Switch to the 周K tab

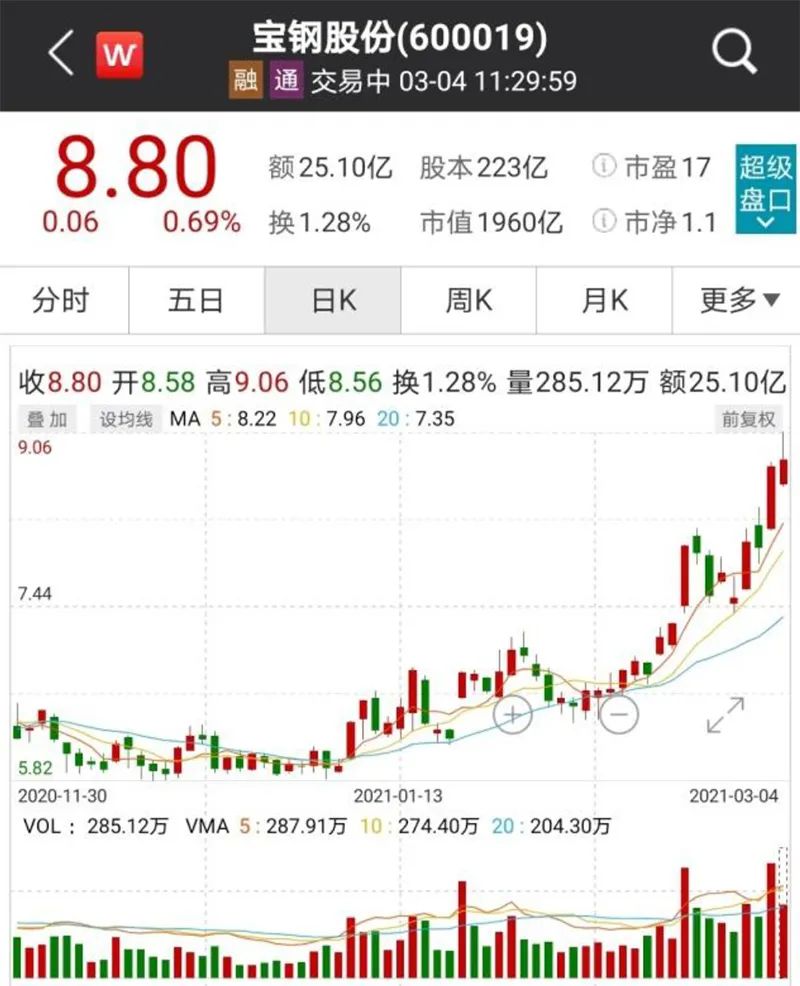coord(468,300)
